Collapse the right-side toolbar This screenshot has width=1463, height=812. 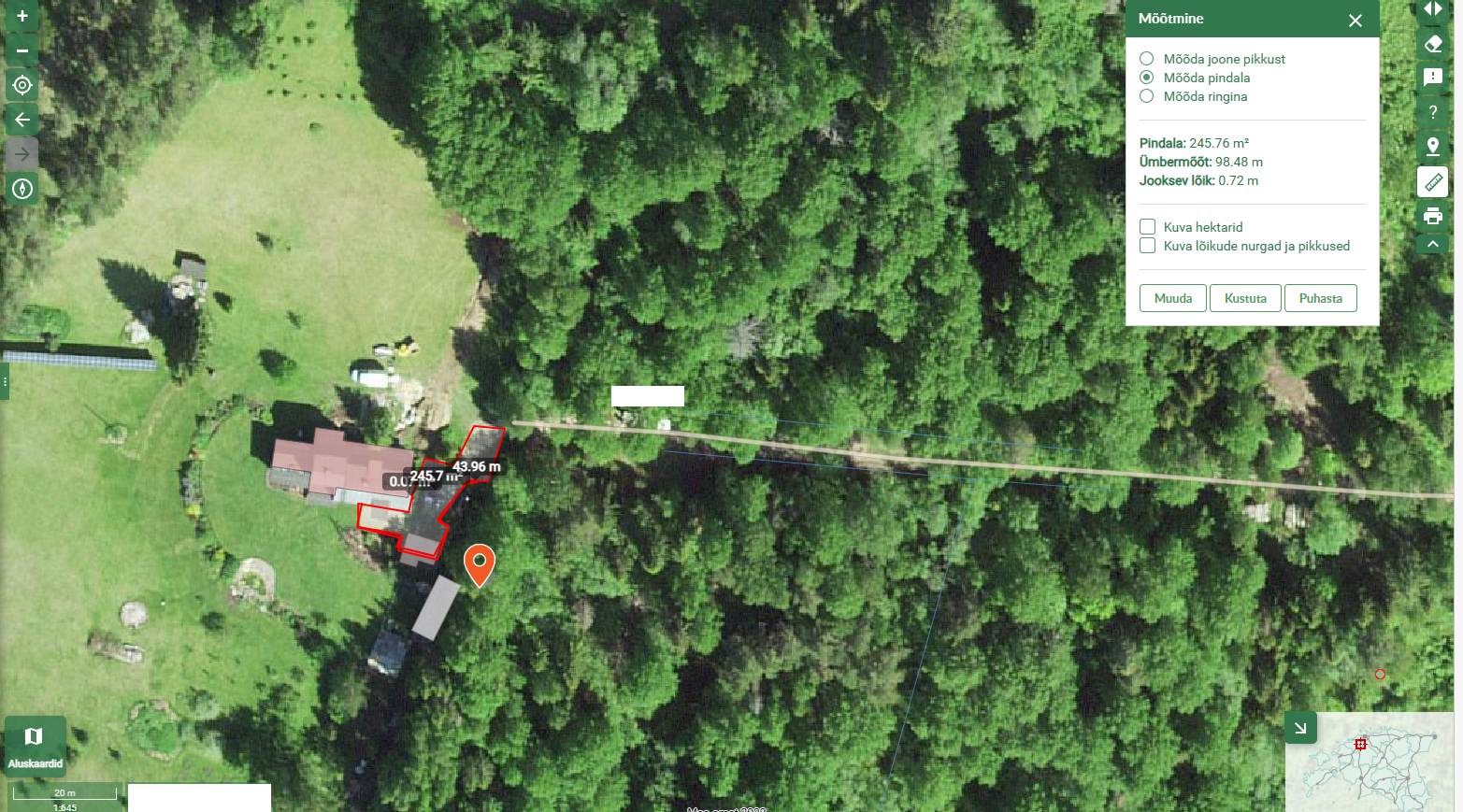pyautogui.click(x=1432, y=244)
